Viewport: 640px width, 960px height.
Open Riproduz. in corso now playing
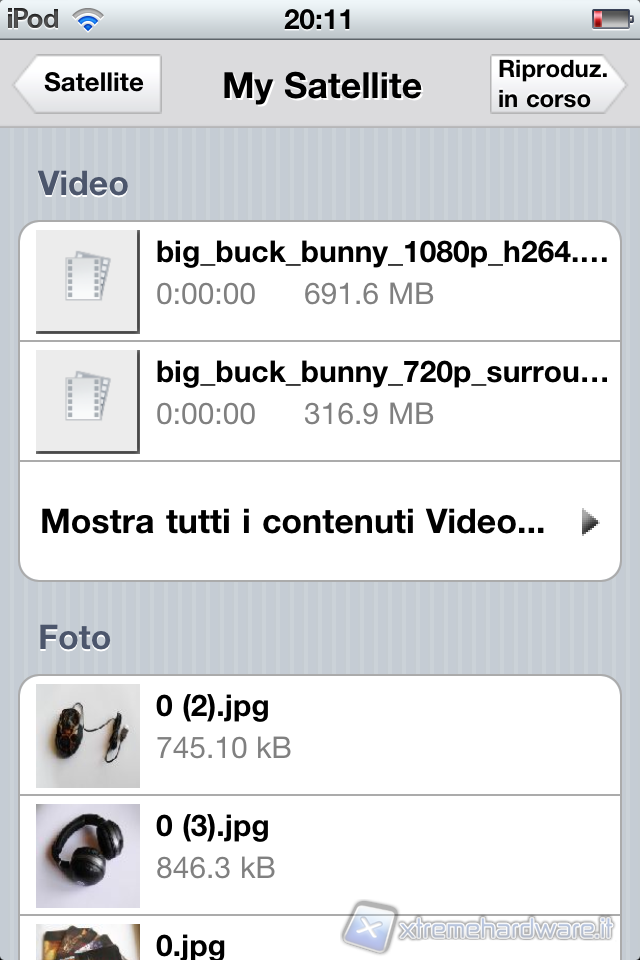click(x=555, y=84)
